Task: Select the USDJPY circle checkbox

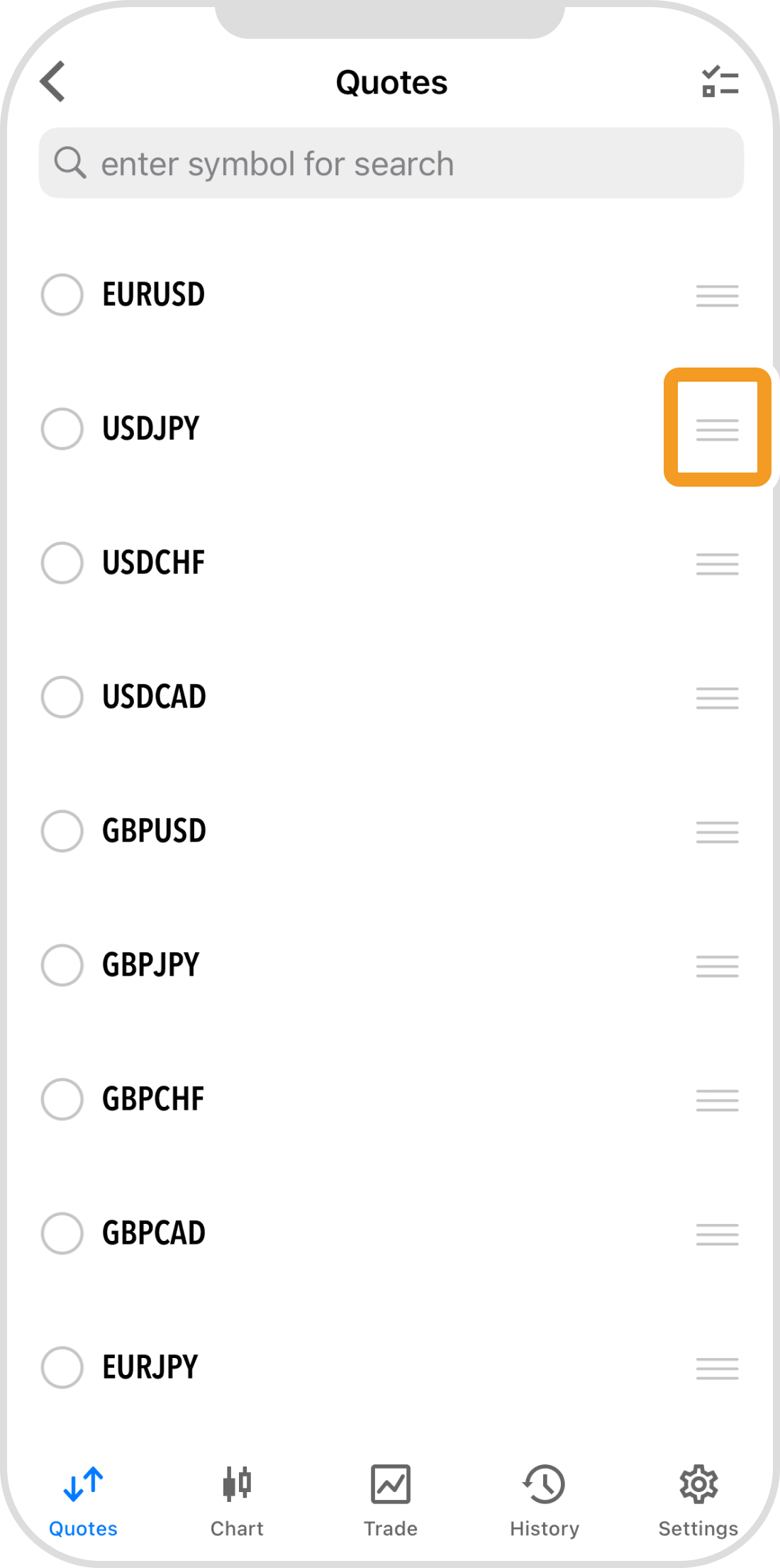Action: click(62, 429)
